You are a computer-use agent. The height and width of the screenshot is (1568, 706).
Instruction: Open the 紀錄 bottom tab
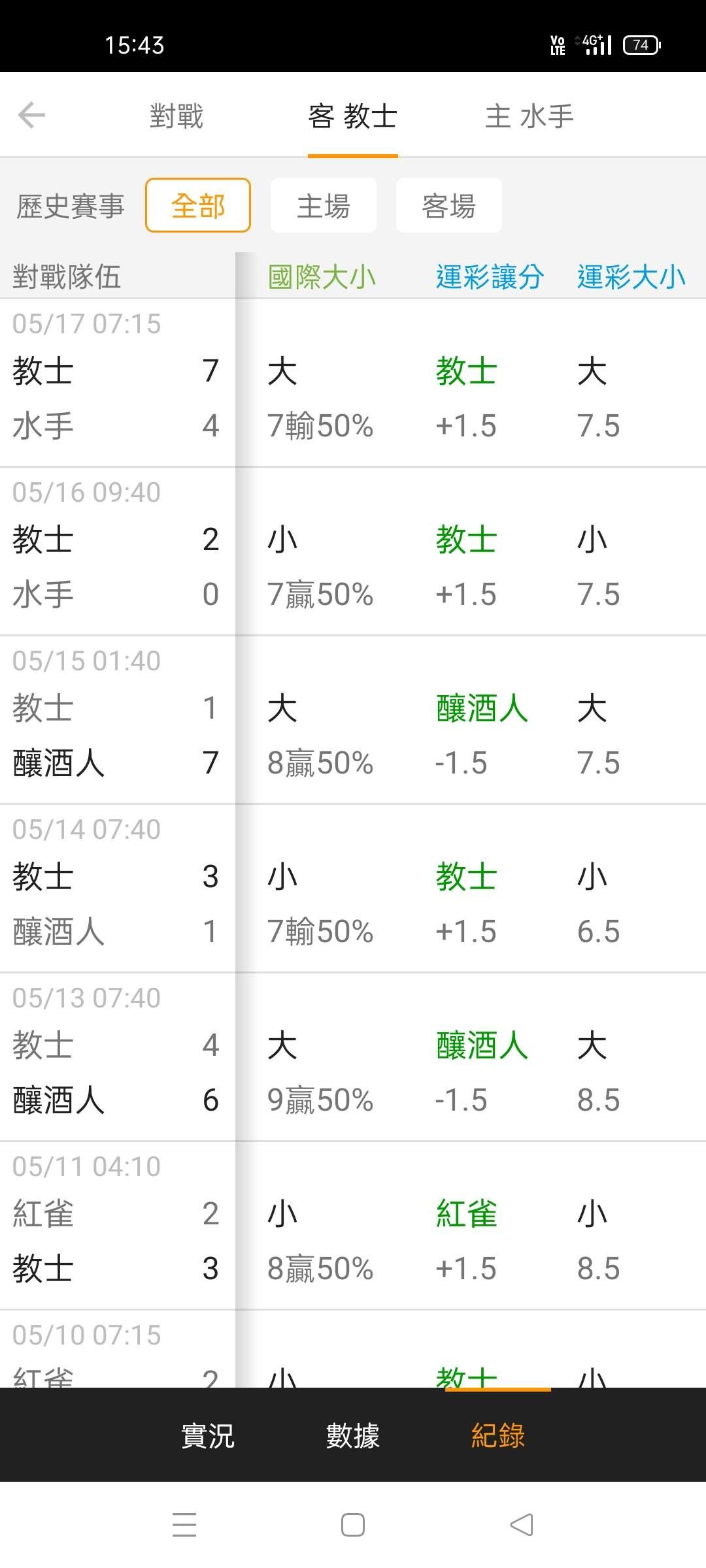point(498,1435)
